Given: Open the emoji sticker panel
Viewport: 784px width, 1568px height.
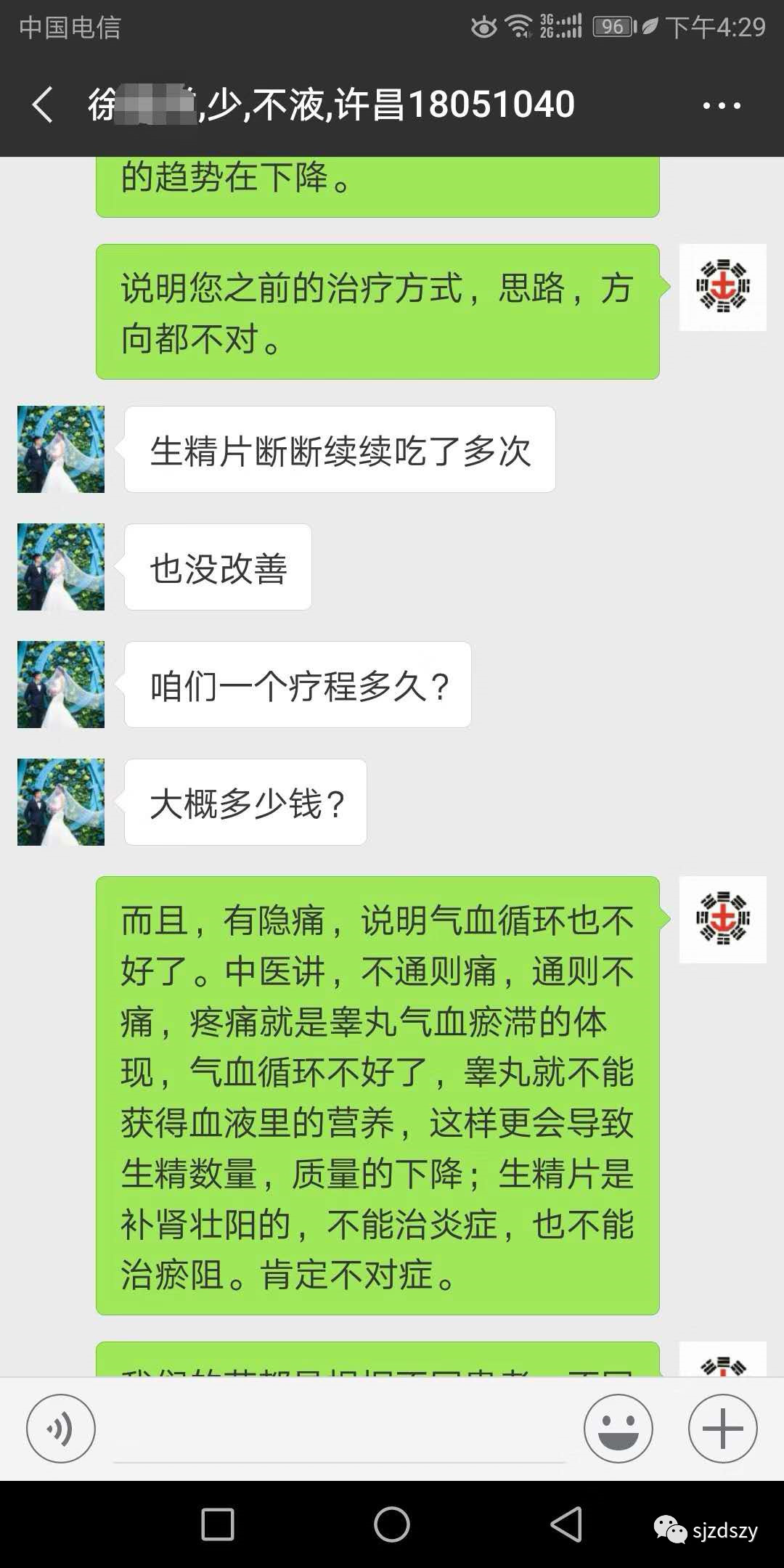Looking at the screenshot, I should pyautogui.click(x=618, y=1428).
